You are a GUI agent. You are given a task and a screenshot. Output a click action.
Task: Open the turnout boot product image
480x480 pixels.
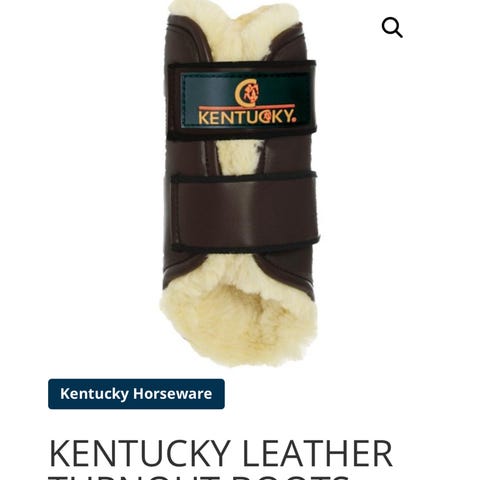(x=239, y=183)
